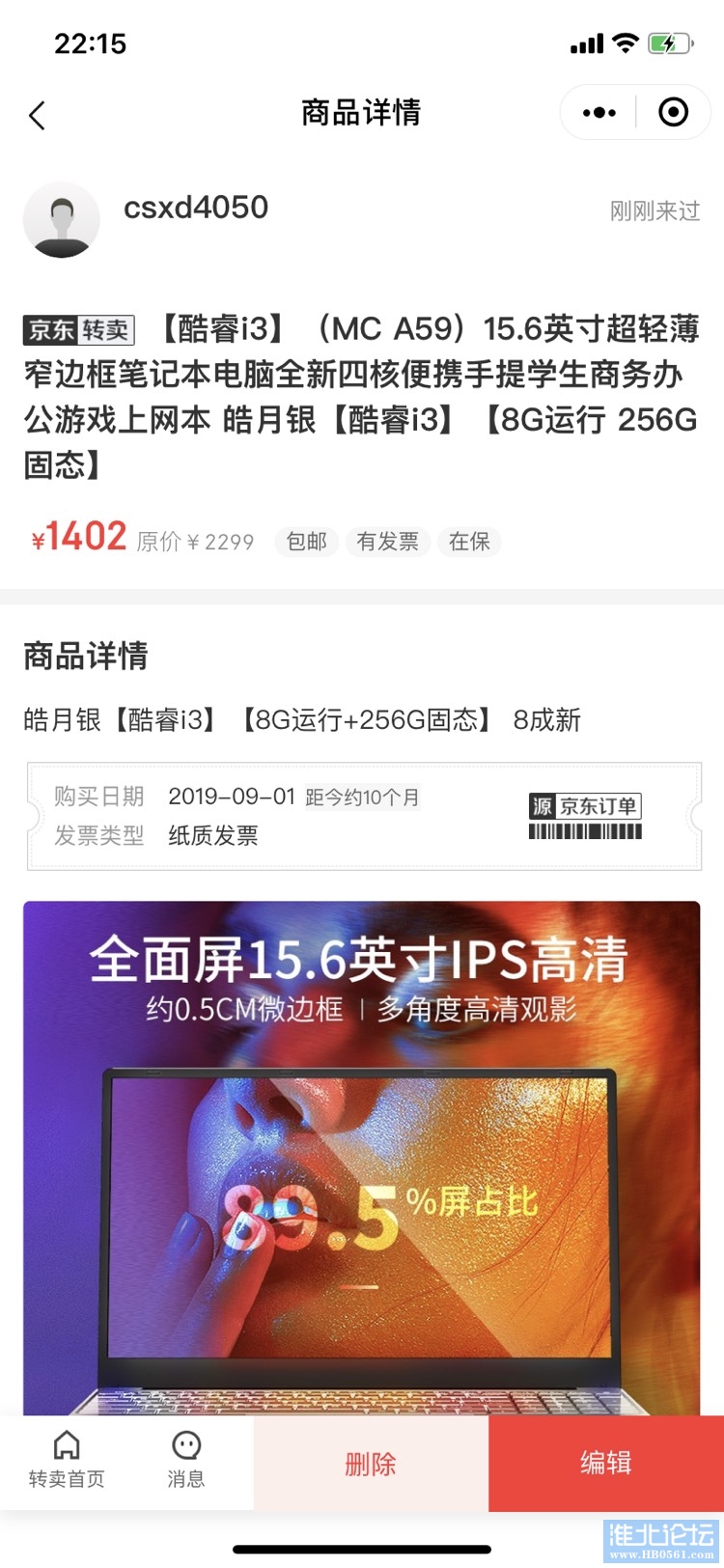
Task: Close the mini program with the circle icon
Action: [x=673, y=113]
